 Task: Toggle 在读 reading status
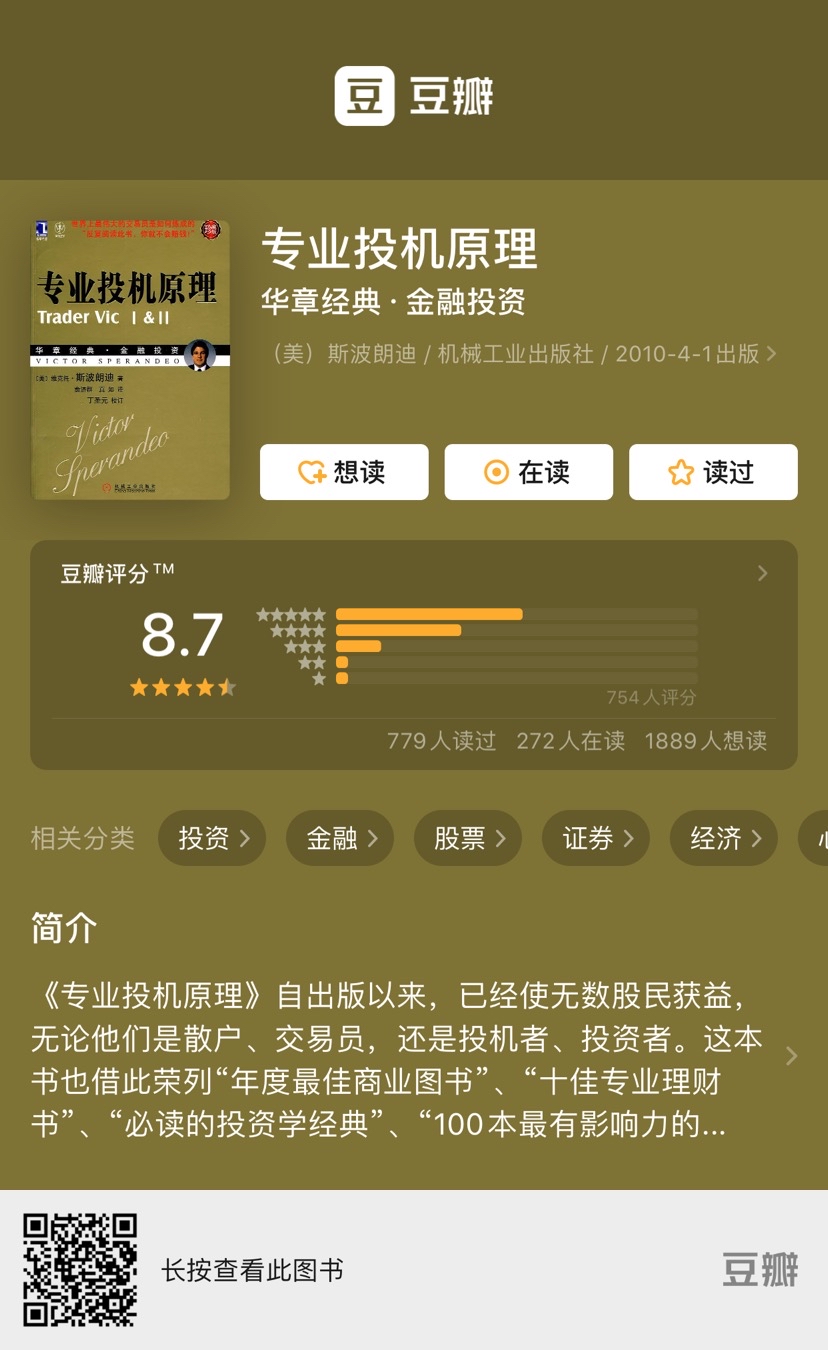tap(528, 471)
